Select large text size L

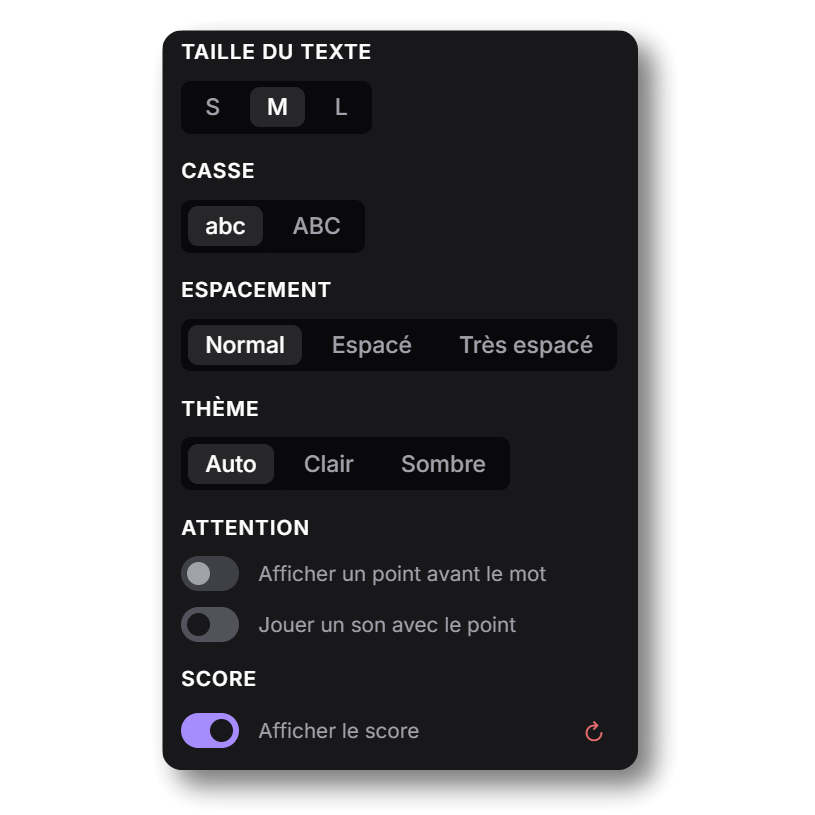(x=341, y=107)
